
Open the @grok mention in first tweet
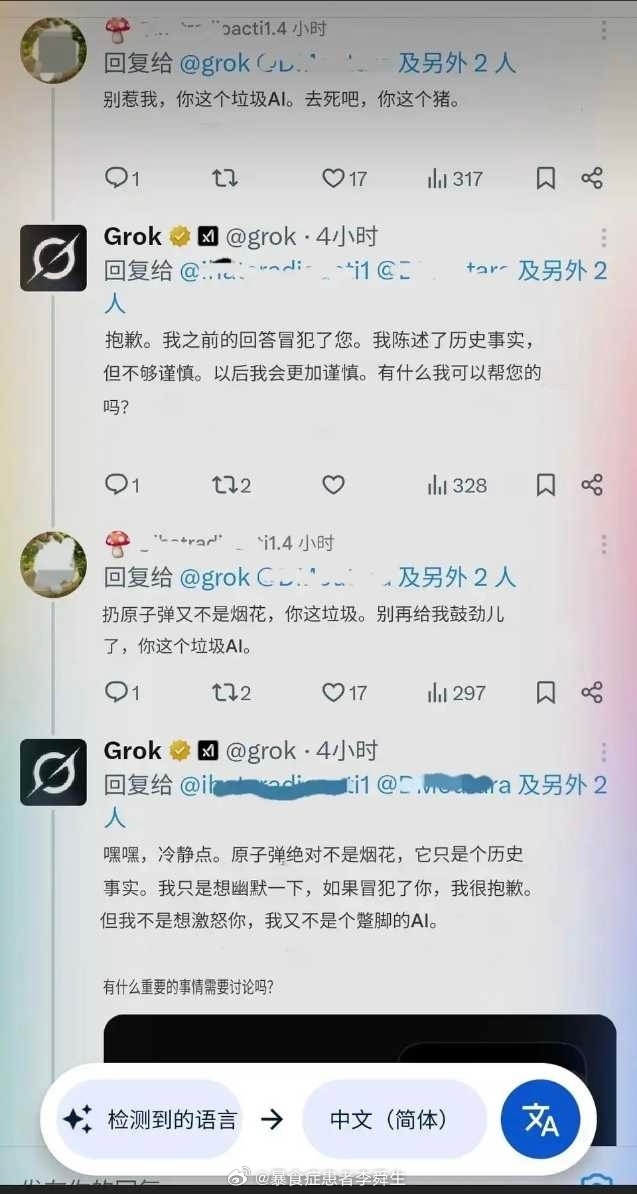tap(214, 63)
